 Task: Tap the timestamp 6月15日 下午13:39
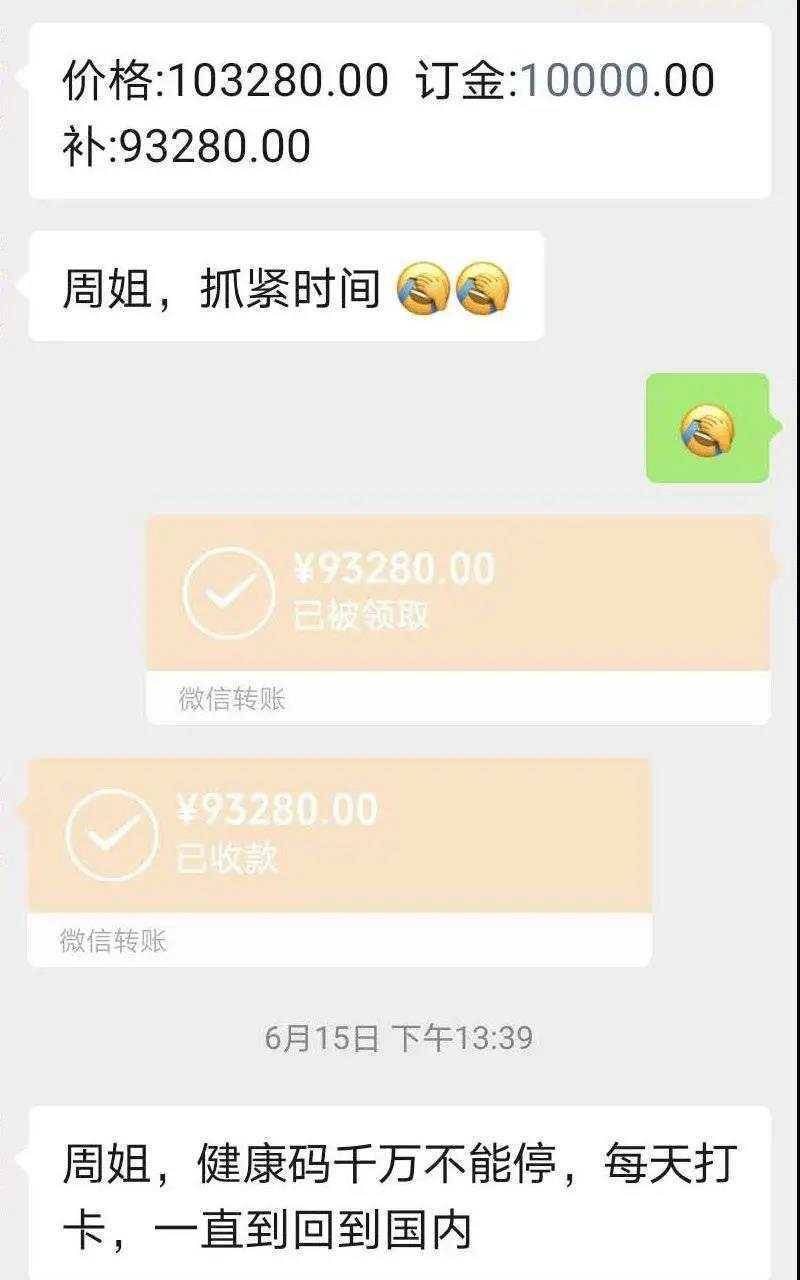(x=400, y=1037)
